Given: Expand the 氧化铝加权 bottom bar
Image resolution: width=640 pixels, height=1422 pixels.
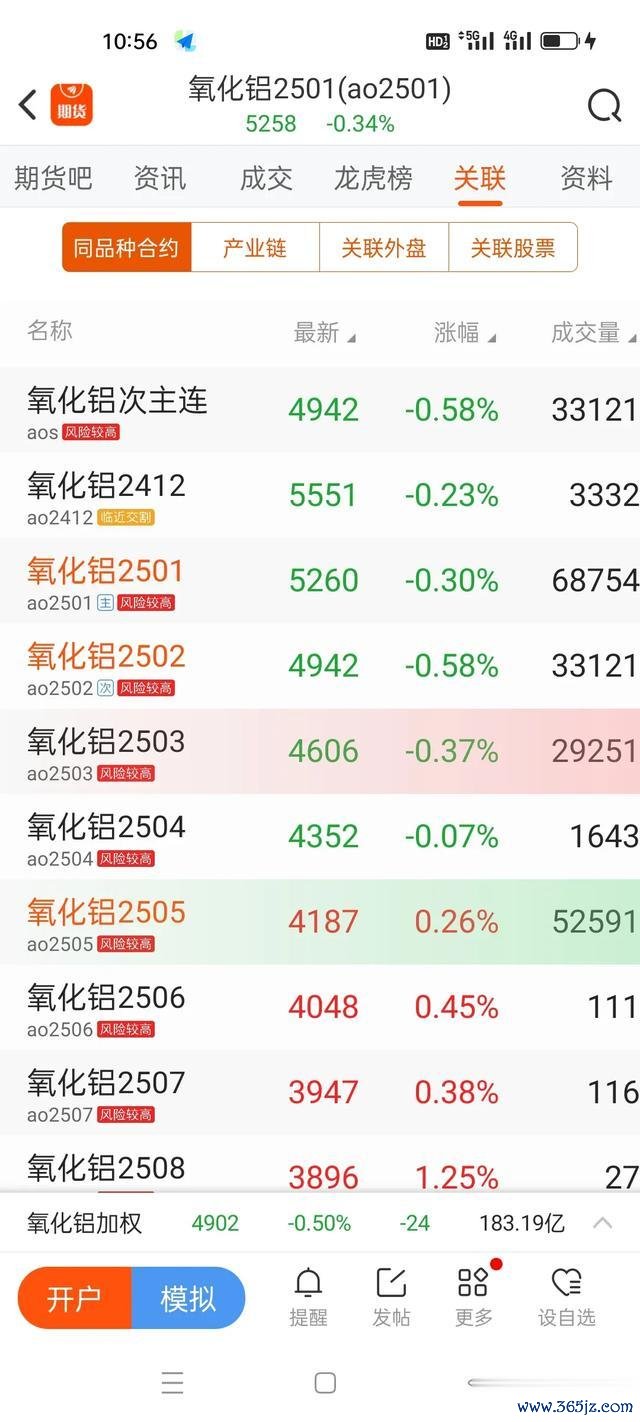Looking at the screenshot, I should (603, 1222).
